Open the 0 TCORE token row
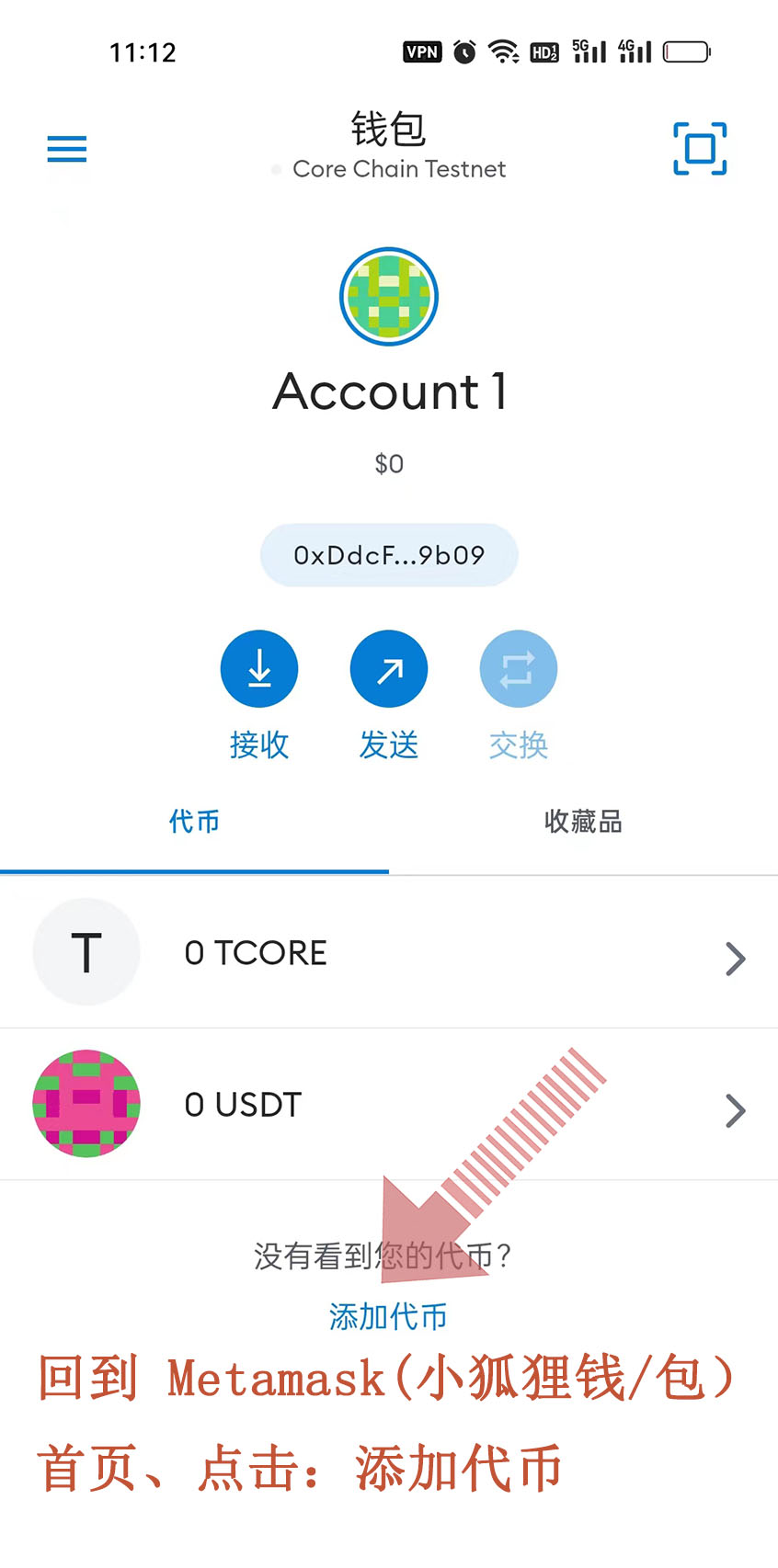The height and width of the screenshot is (1568, 778). pos(389,953)
